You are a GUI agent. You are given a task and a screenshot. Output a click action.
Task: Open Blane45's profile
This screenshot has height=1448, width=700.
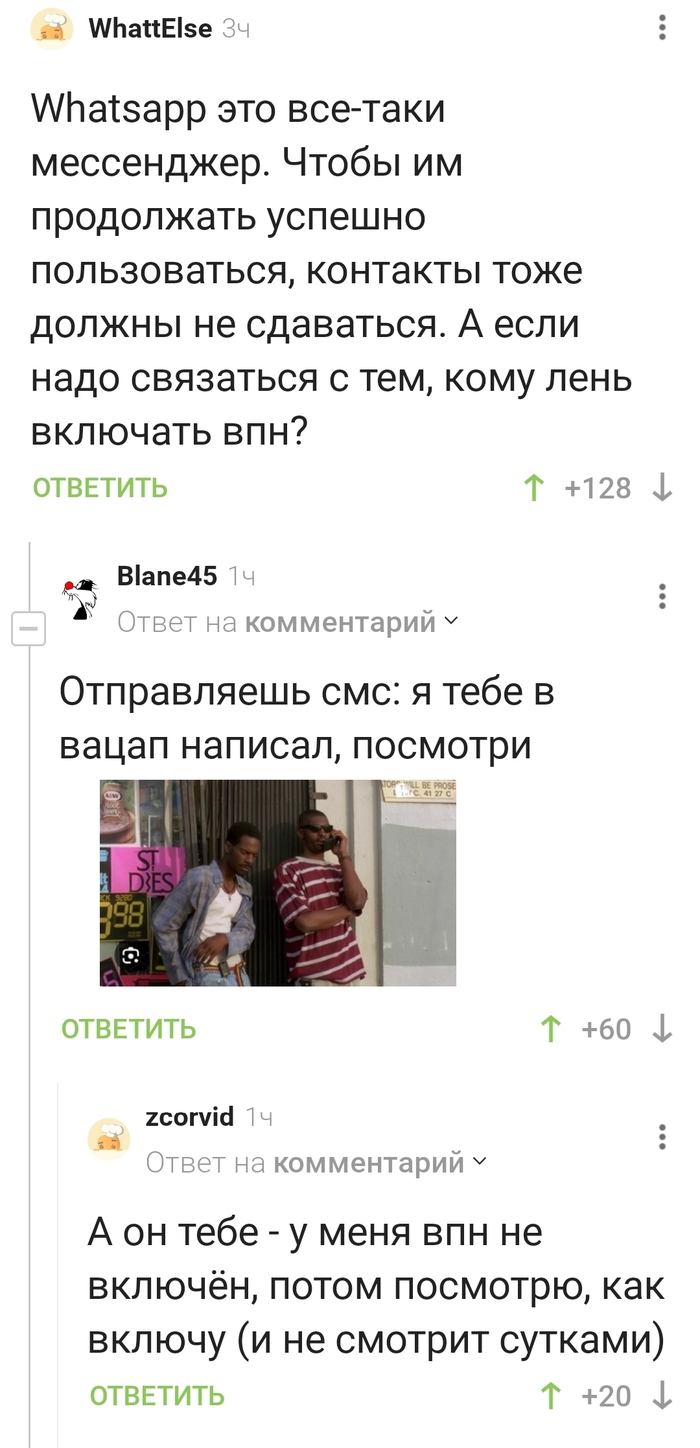coord(167,576)
